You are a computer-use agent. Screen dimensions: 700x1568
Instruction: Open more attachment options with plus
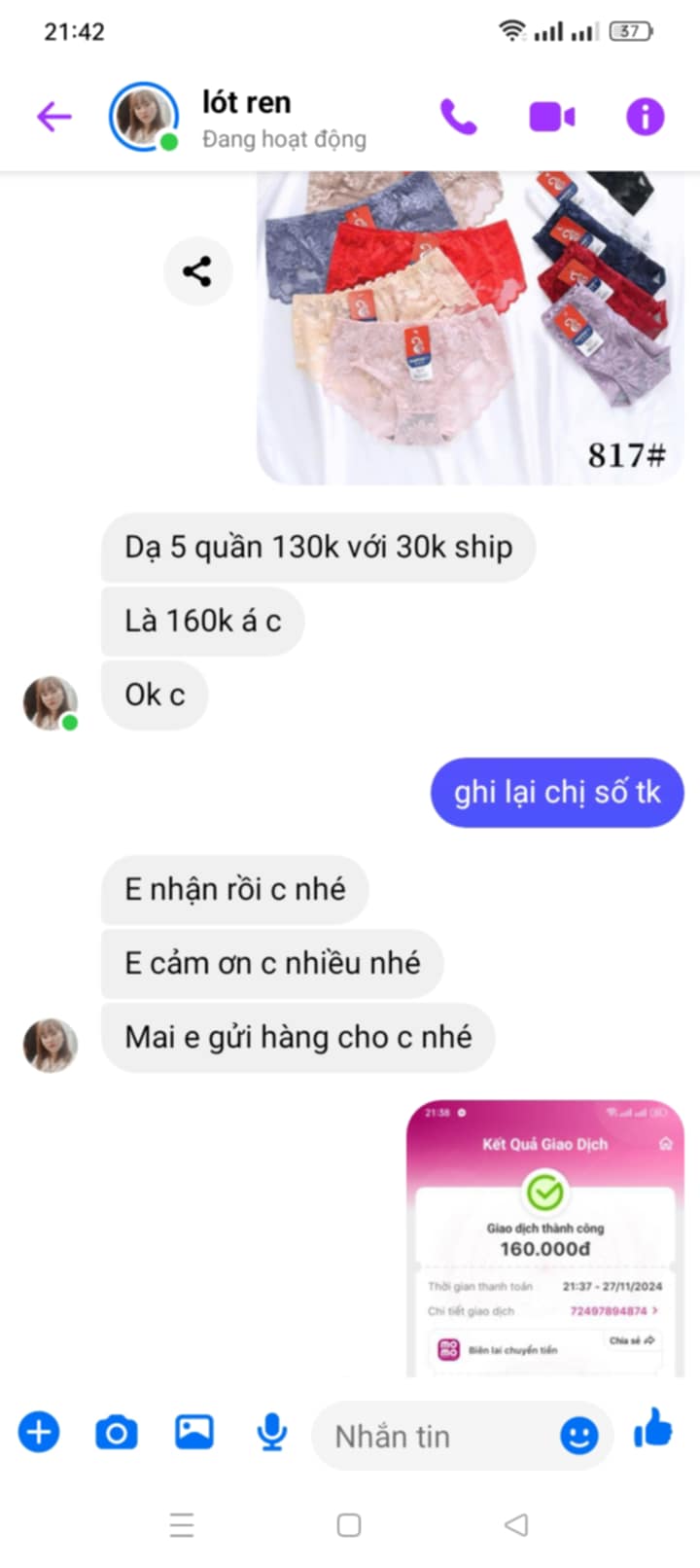[x=39, y=1433]
